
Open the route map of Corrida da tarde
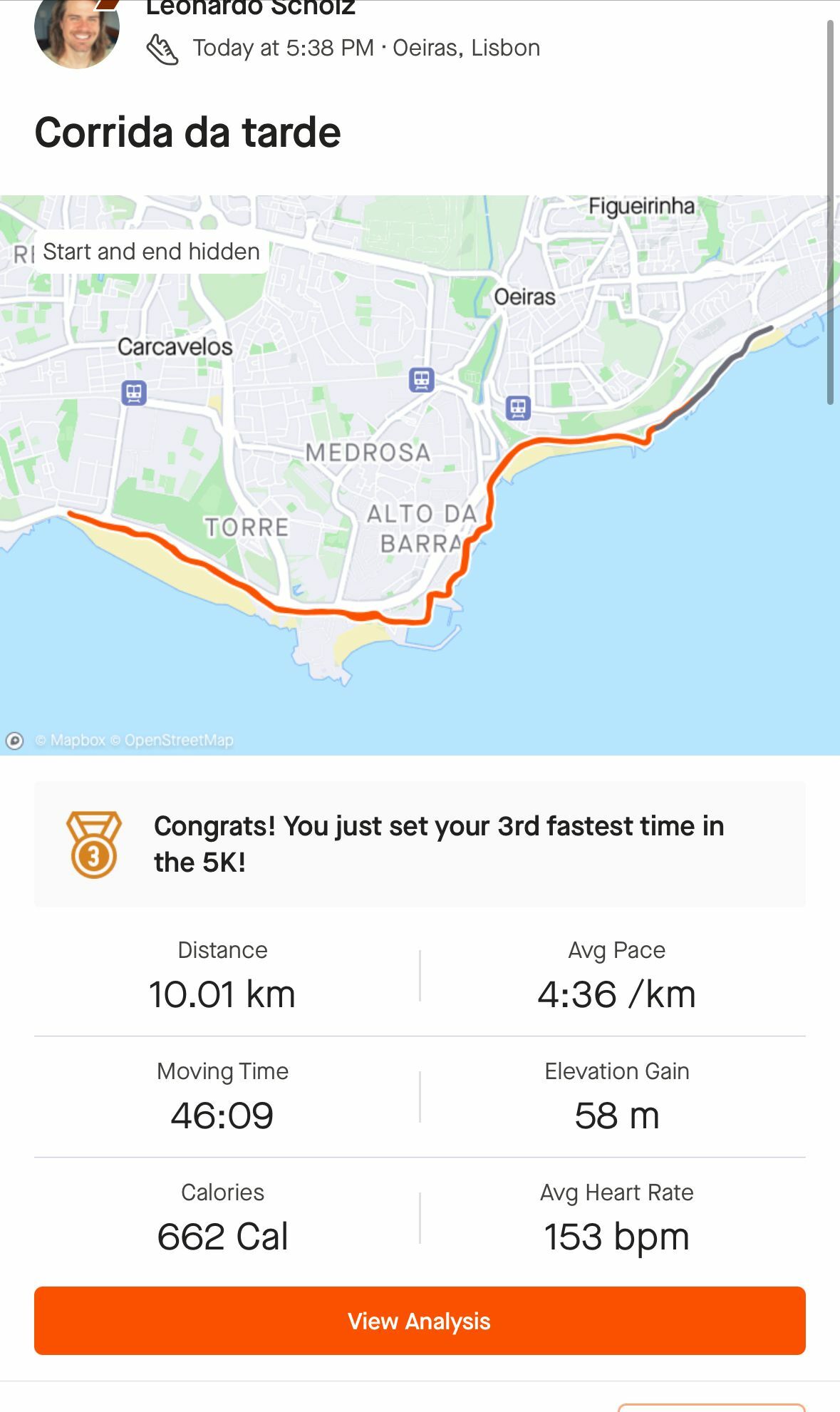(420, 475)
